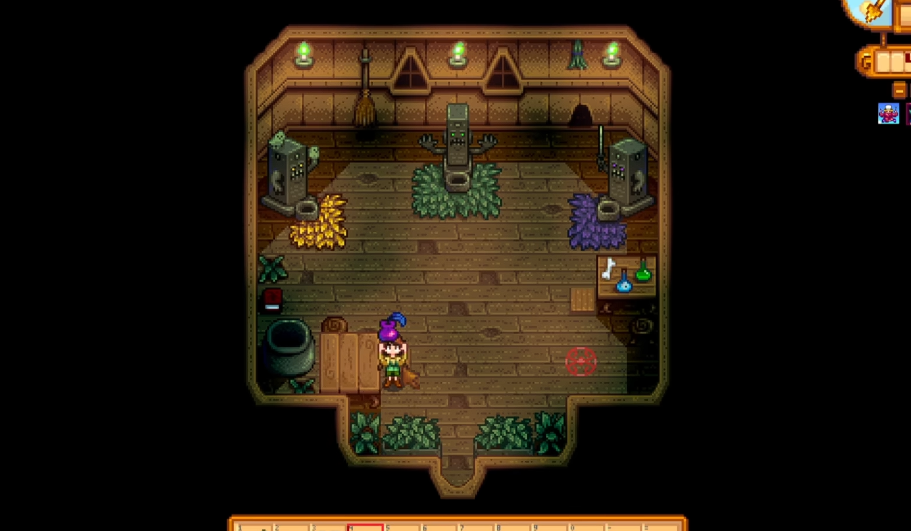Screen dimensions: 911x531
Task: Check the pink buff status icon
Action: [888, 114]
